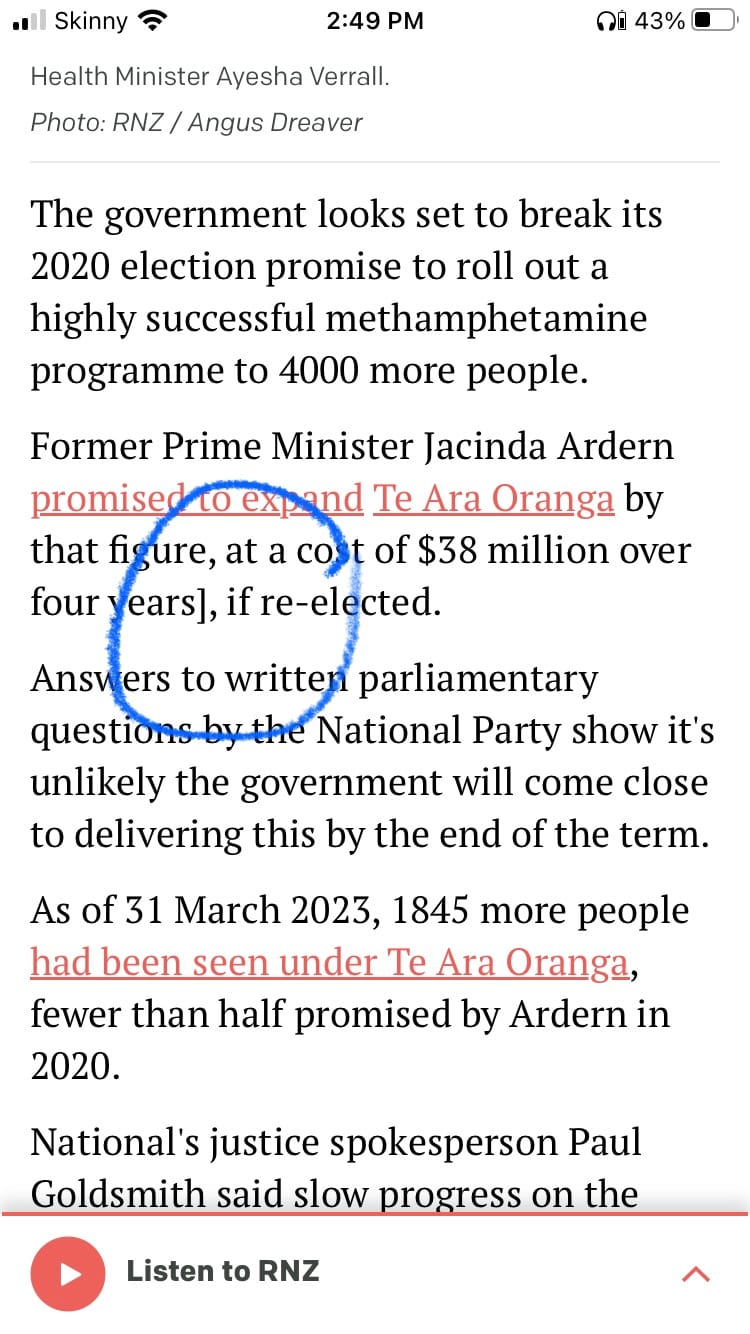Open the 'Te Ara Oranga' link

coord(493,498)
